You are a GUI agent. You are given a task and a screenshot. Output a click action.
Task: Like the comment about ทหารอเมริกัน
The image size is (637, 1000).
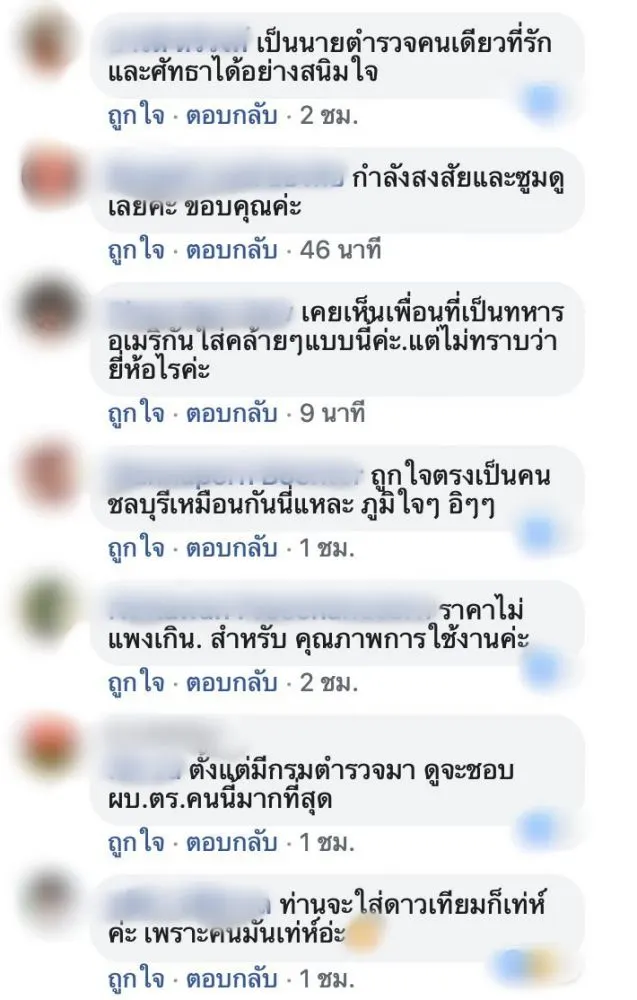pos(135,412)
